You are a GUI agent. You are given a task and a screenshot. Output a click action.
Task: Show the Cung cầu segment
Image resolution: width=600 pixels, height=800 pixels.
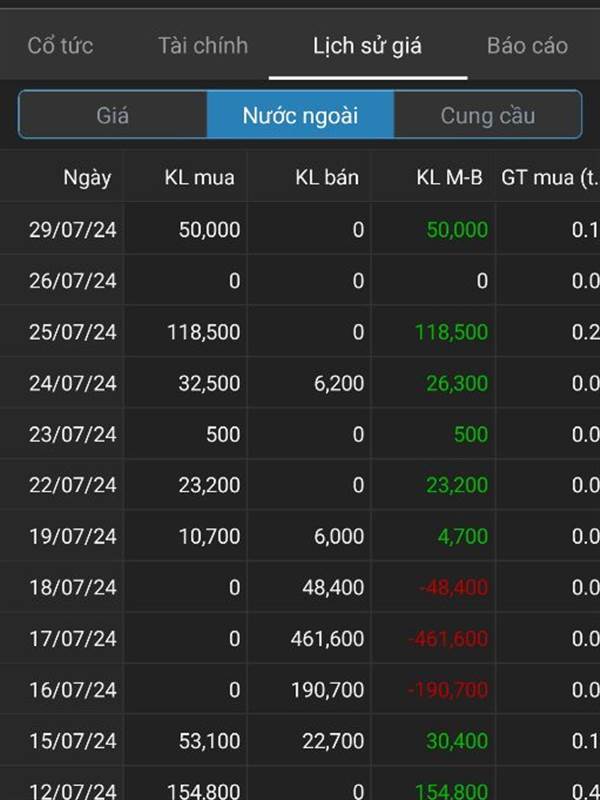point(487,115)
